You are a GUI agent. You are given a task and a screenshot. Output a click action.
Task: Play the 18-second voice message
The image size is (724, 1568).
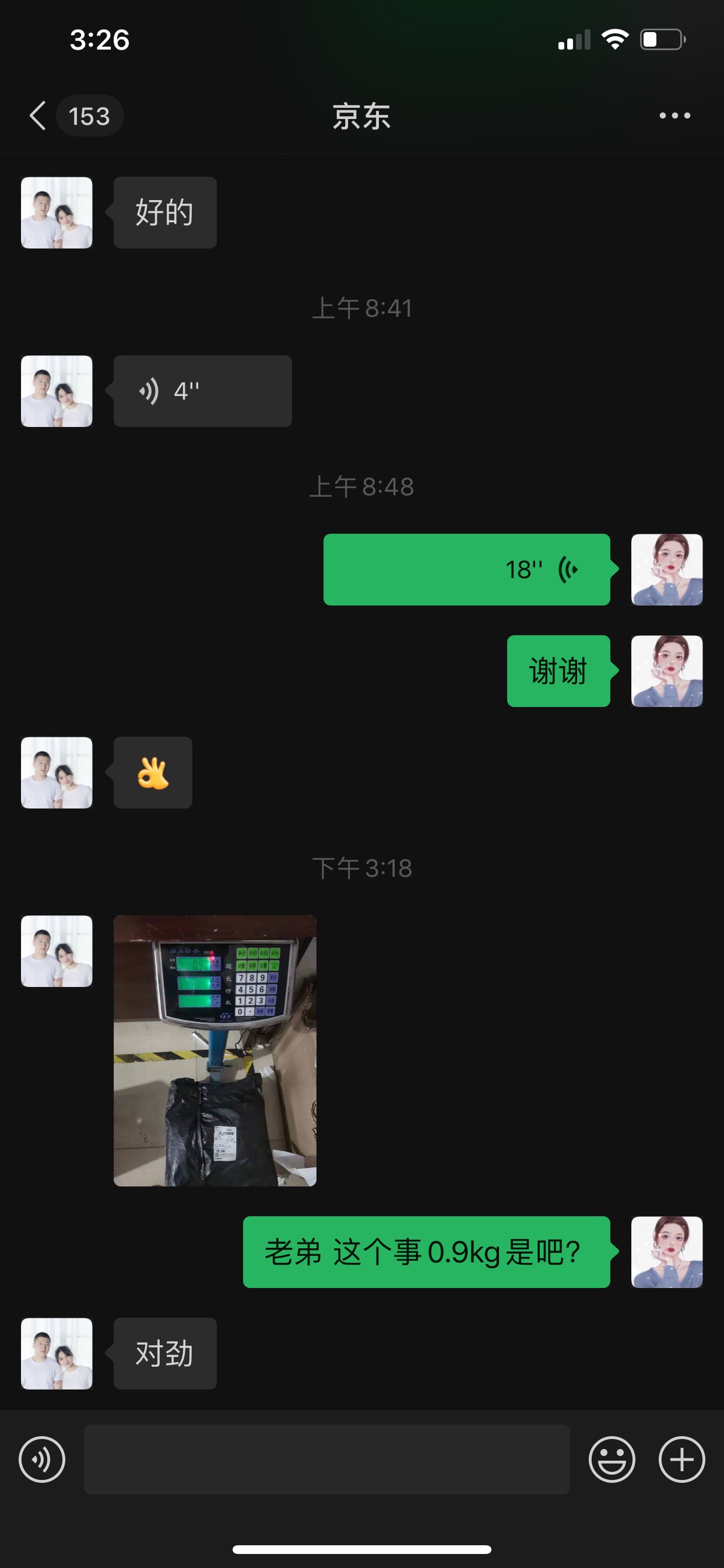click(x=467, y=570)
